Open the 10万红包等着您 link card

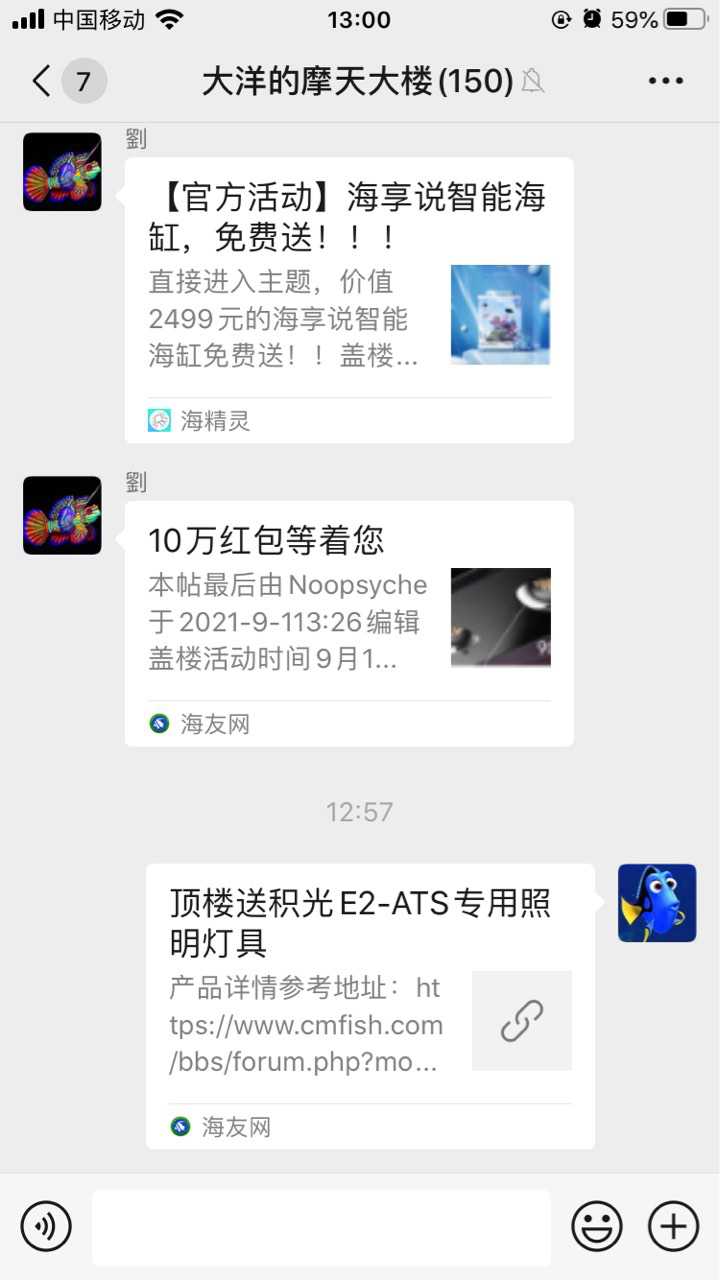pos(348,622)
